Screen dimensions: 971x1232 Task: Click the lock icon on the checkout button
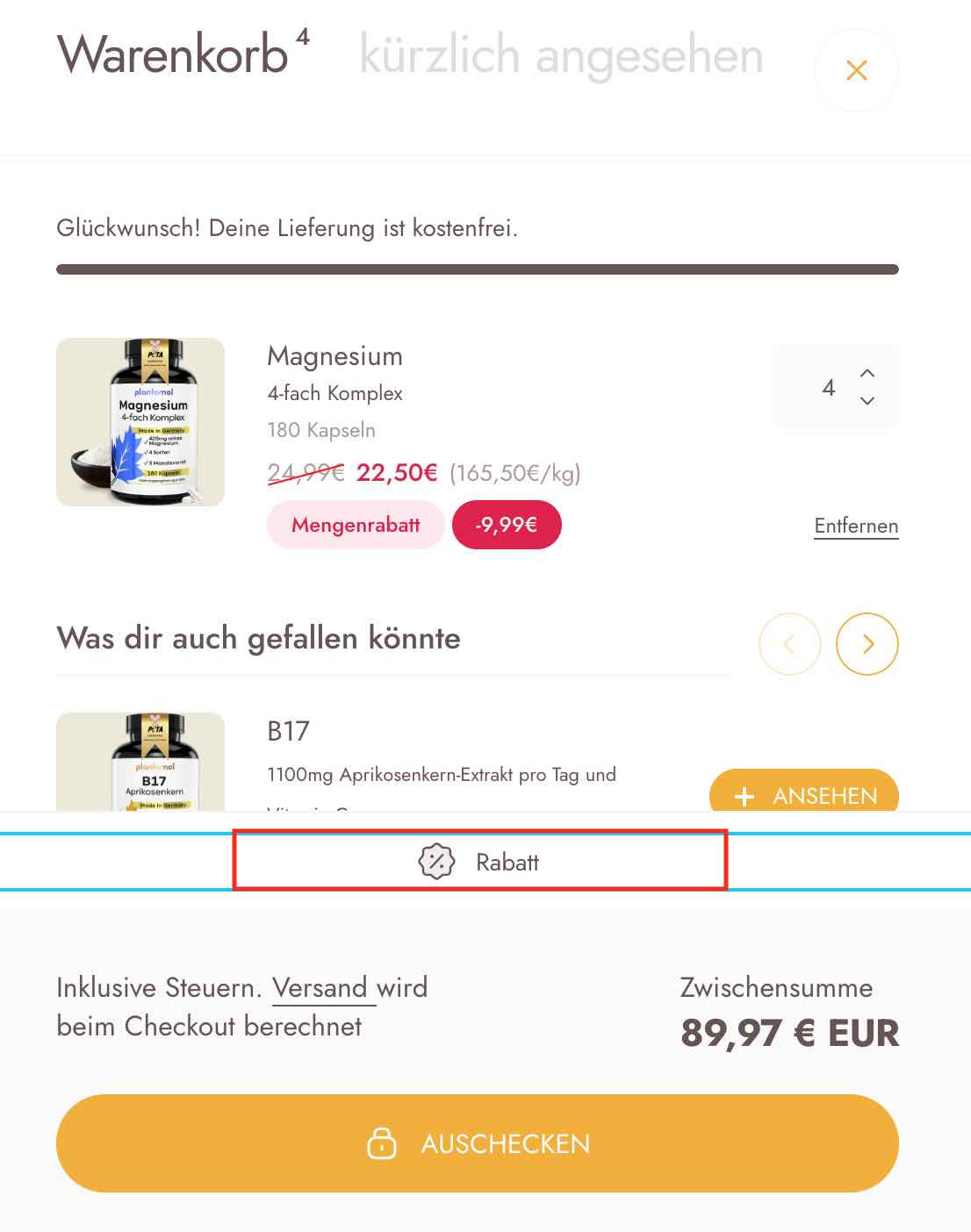point(382,1142)
